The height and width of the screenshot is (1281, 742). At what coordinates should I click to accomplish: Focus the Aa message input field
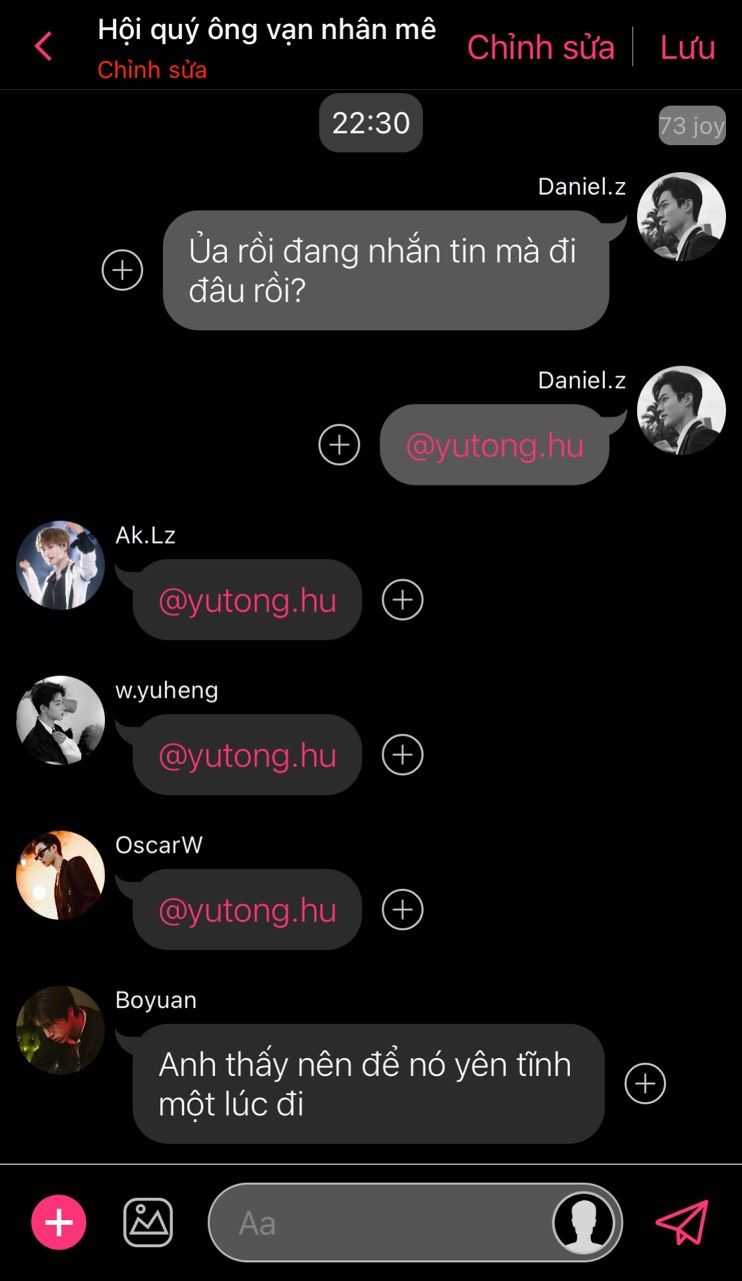pyautogui.click(x=380, y=1222)
